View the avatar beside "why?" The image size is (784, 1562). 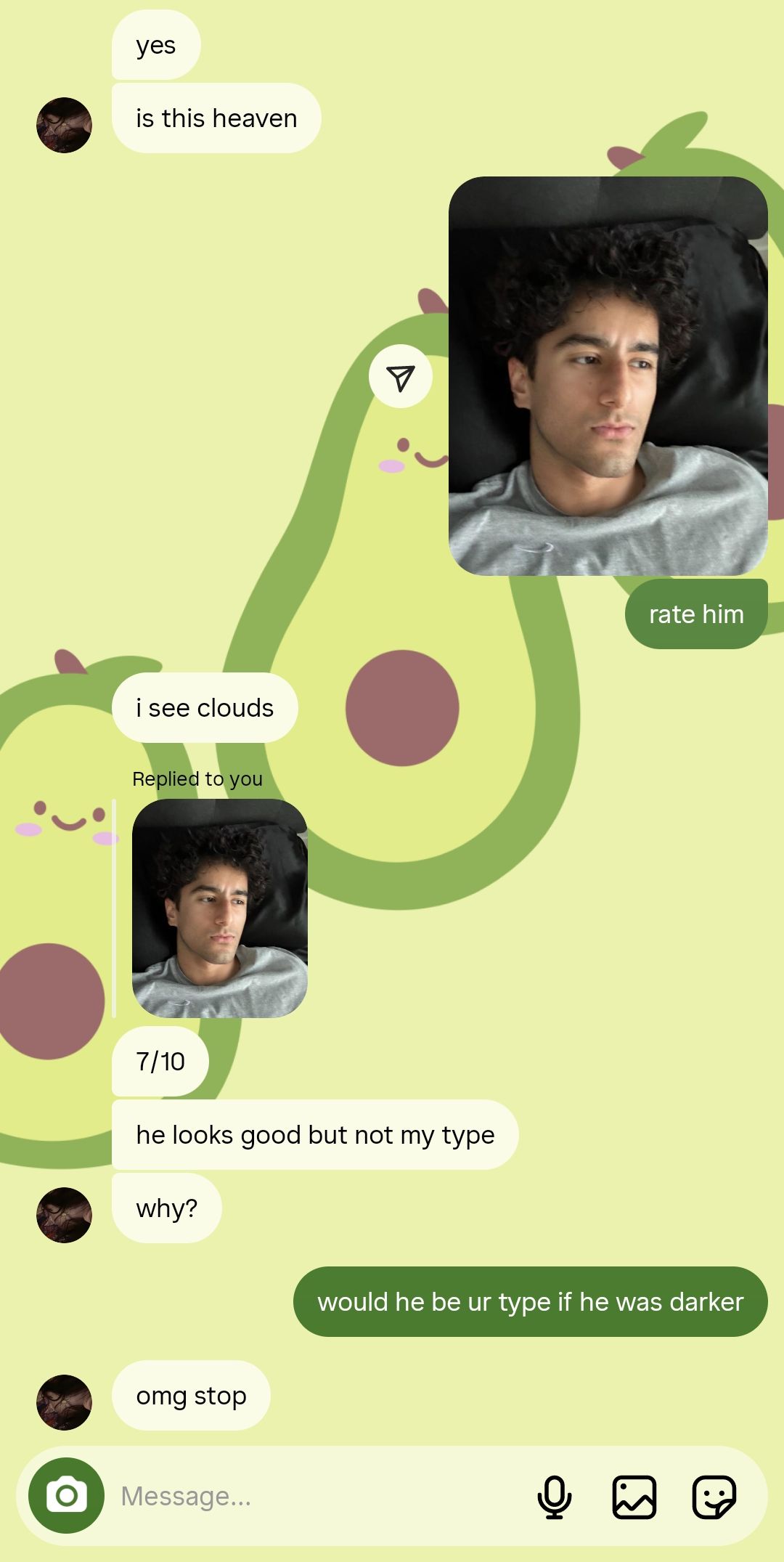point(64,1215)
